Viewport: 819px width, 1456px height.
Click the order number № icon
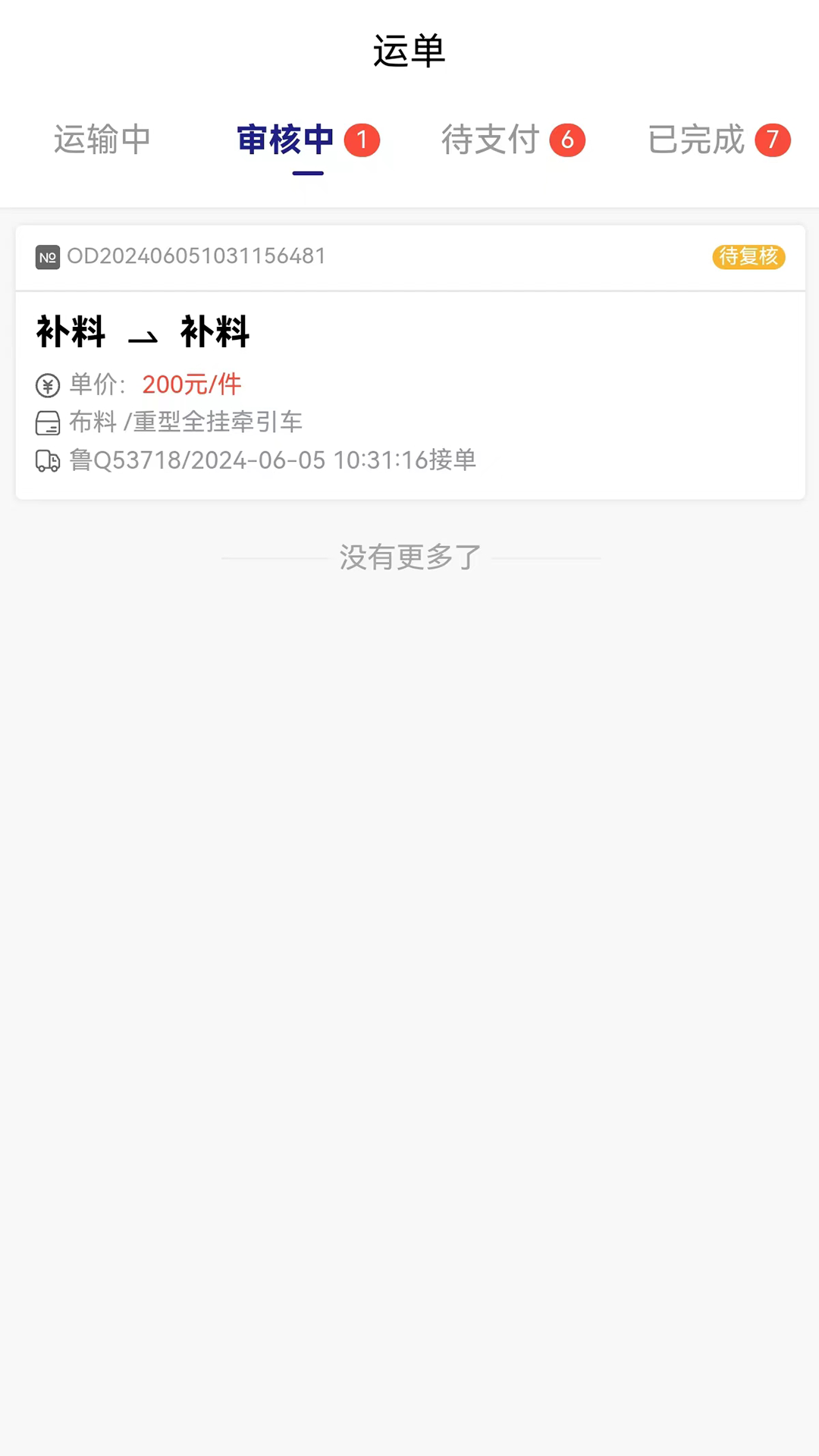pos(48,257)
